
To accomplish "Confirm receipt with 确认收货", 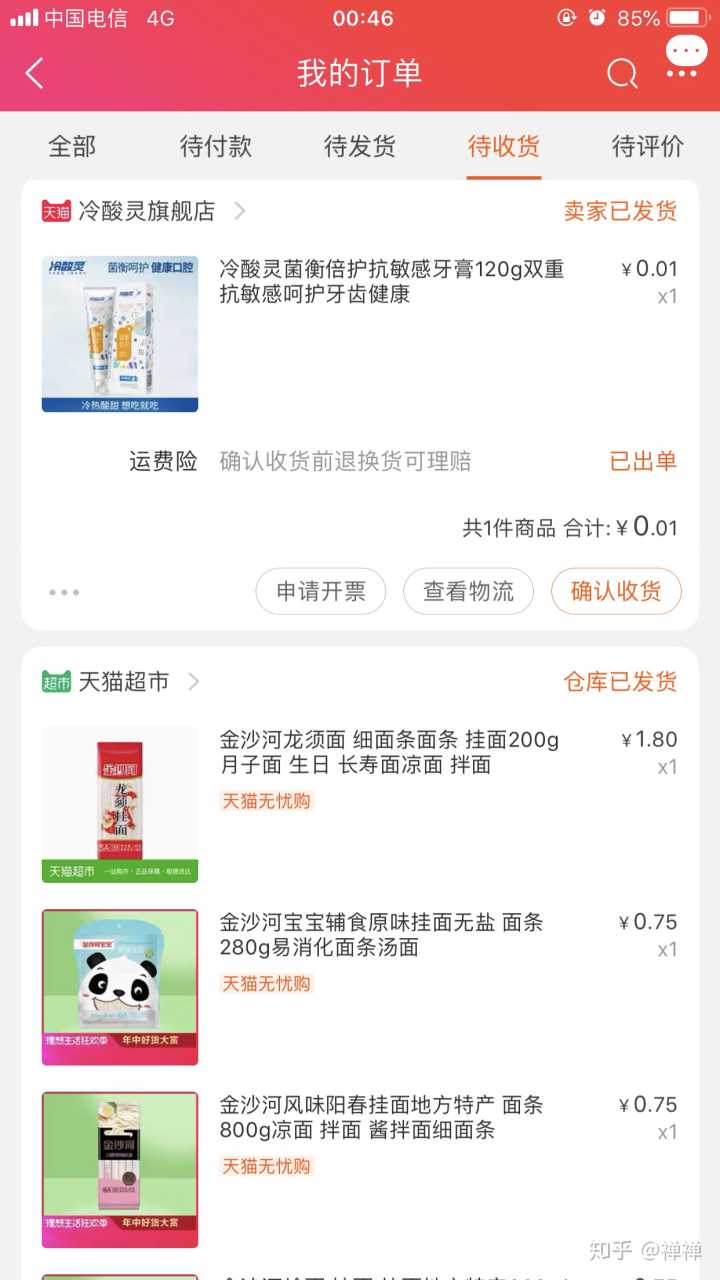I will click(x=616, y=591).
